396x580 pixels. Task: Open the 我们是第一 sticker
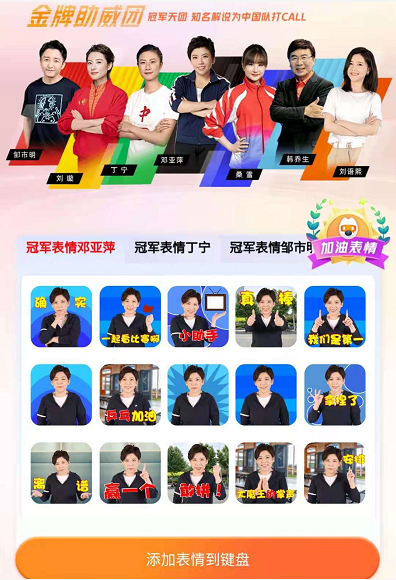(335, 317)
